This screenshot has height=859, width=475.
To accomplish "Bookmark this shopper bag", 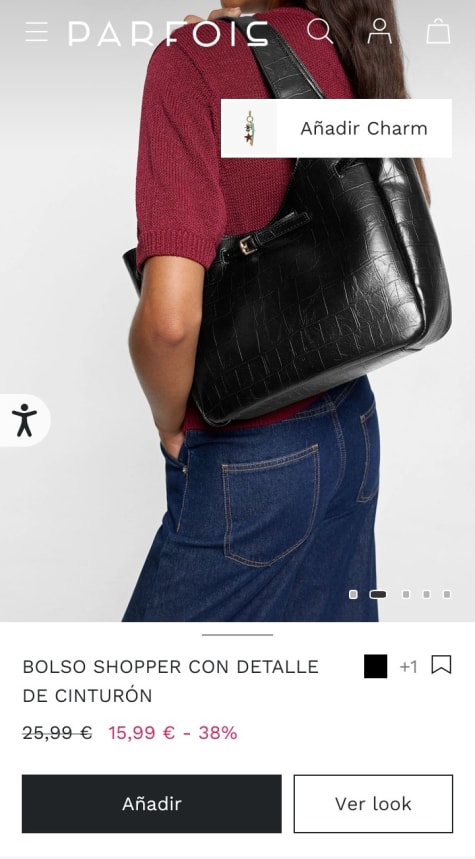I will [441, 665].
